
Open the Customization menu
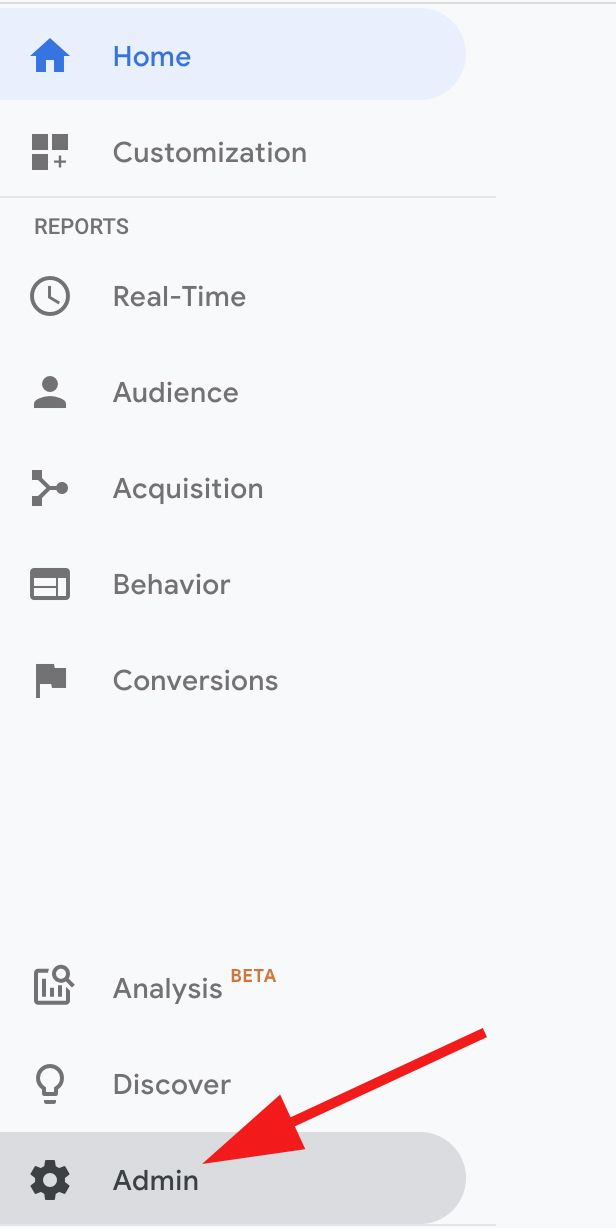point(247,153)
